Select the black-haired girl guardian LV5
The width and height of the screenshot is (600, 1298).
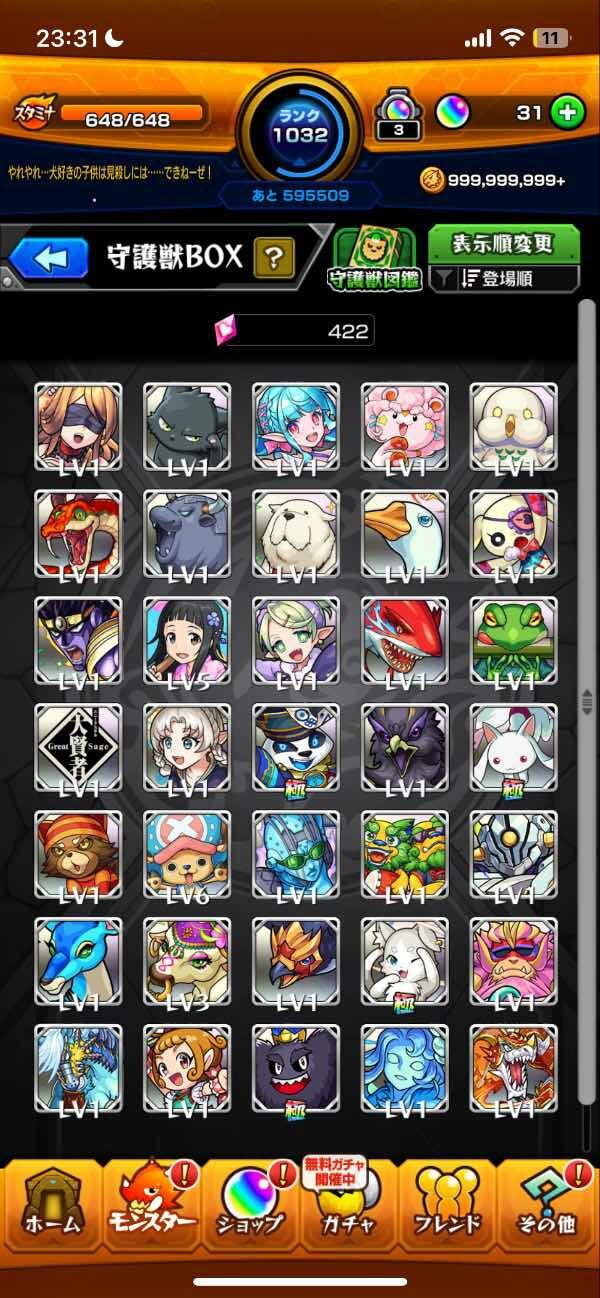click(x=187, y=639)
